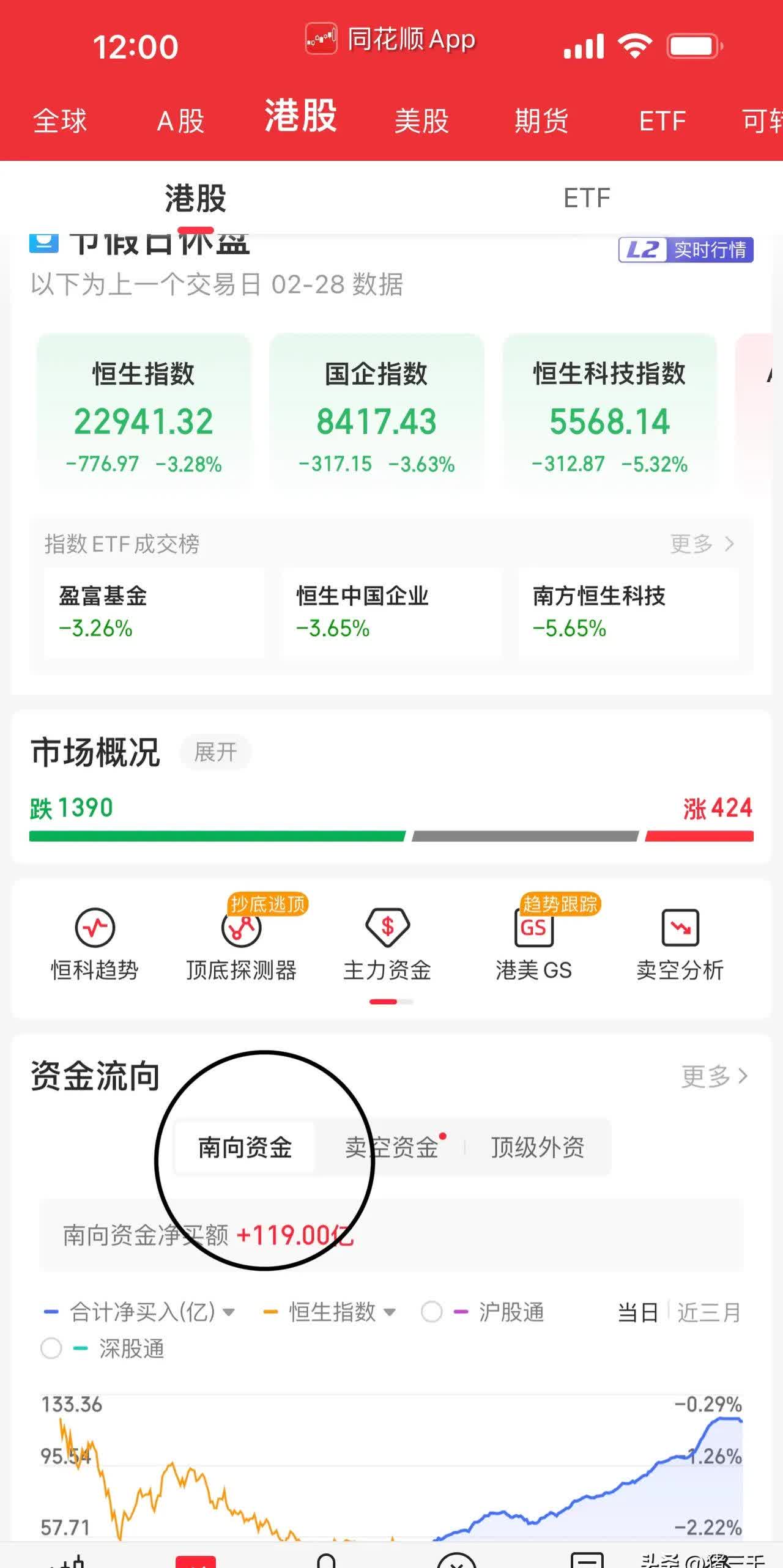Tap the L2 实时行情 badge
The width and height of the screenshot is (783, 1568).
point(684,250)
